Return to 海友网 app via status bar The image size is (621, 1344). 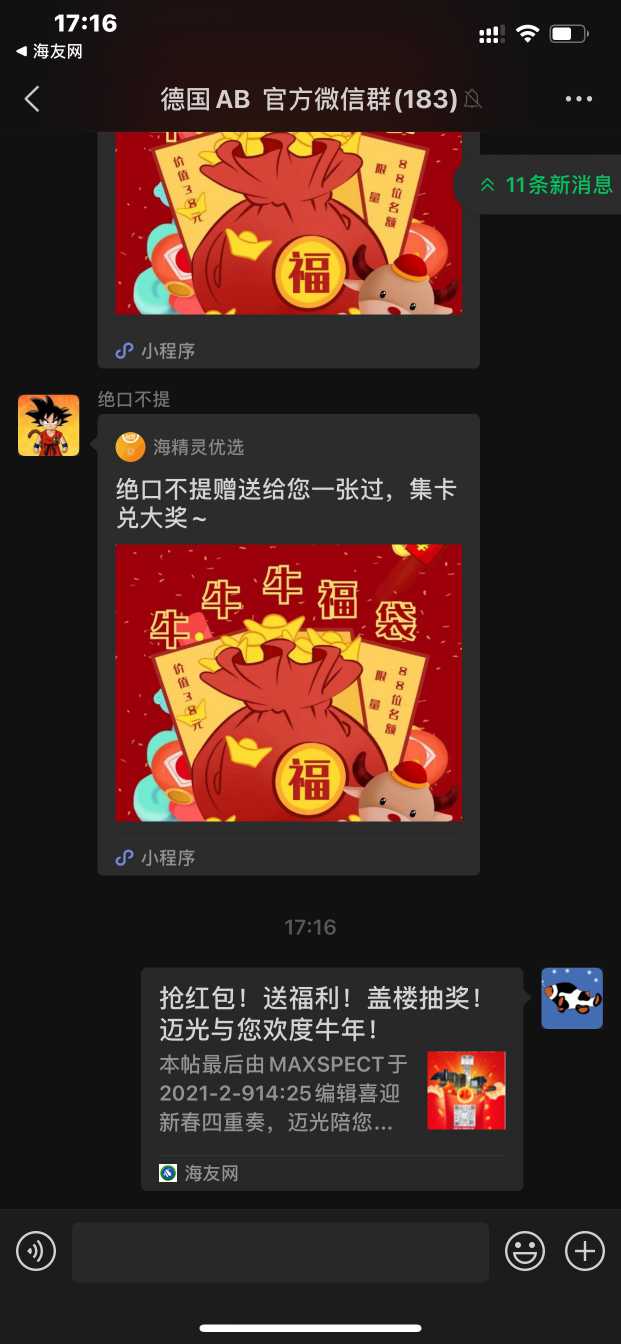50,52
